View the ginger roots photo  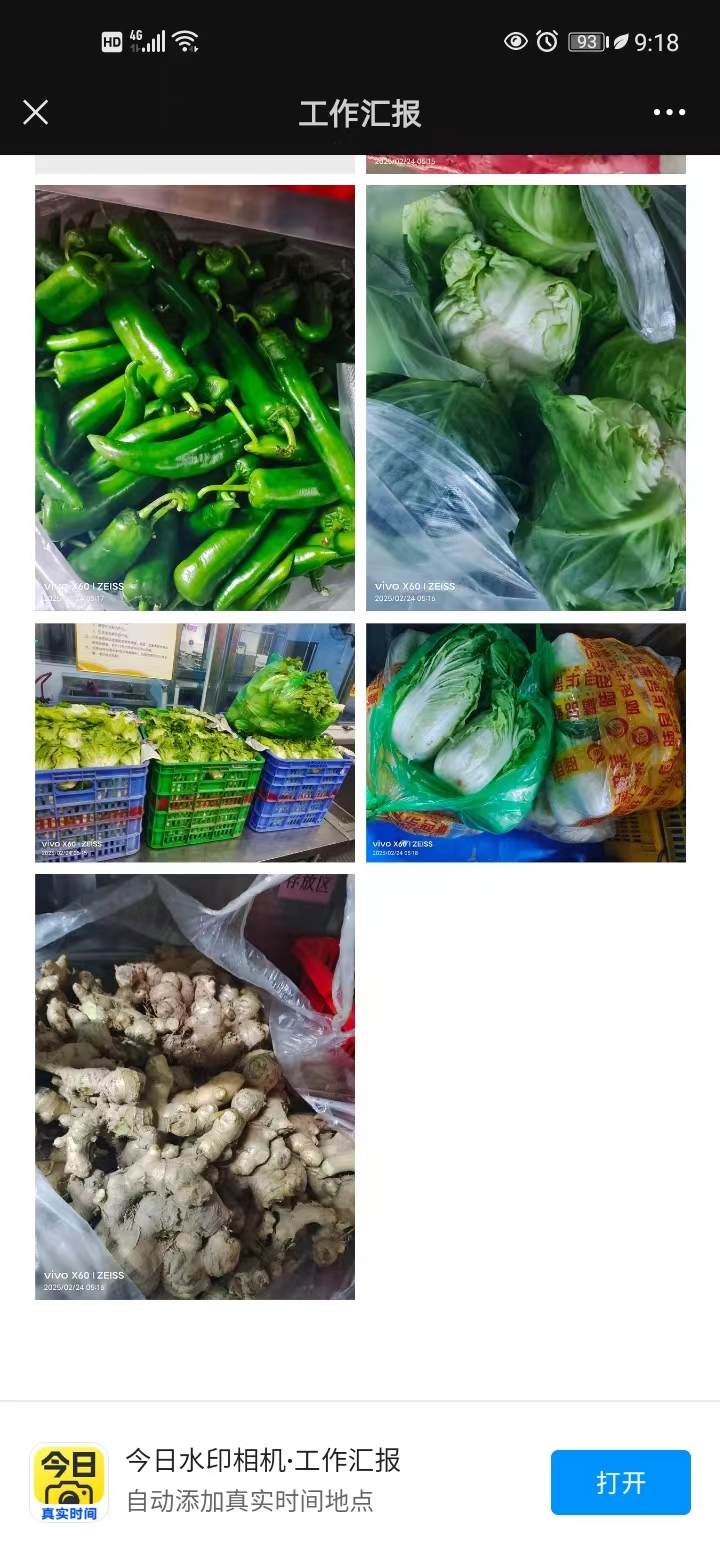(x=195, y=1087)
